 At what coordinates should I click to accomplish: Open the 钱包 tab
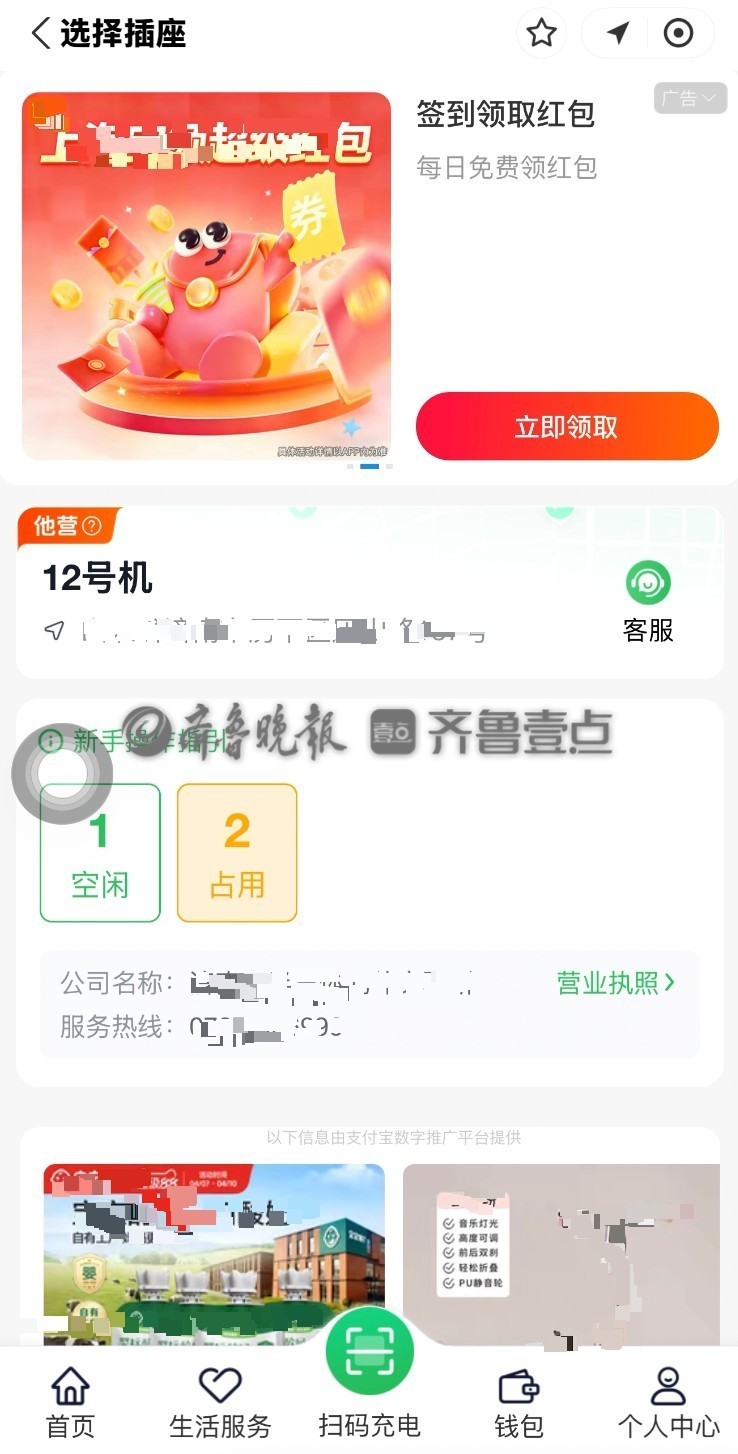[519, 1402]
